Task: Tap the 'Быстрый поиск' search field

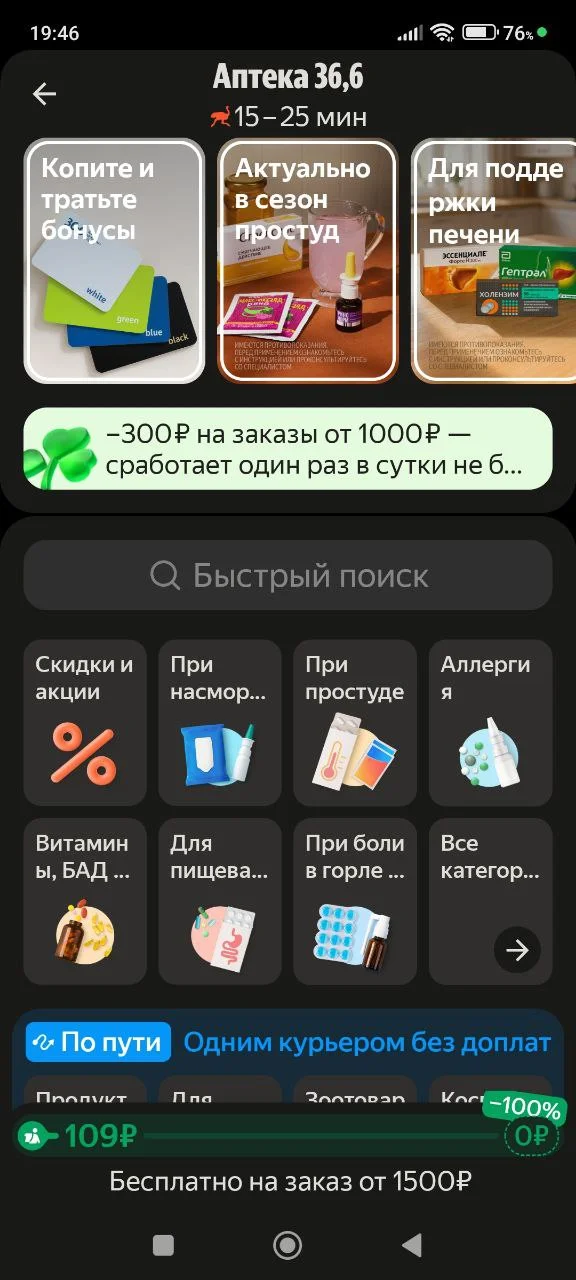Action: [x=288, y=575]
